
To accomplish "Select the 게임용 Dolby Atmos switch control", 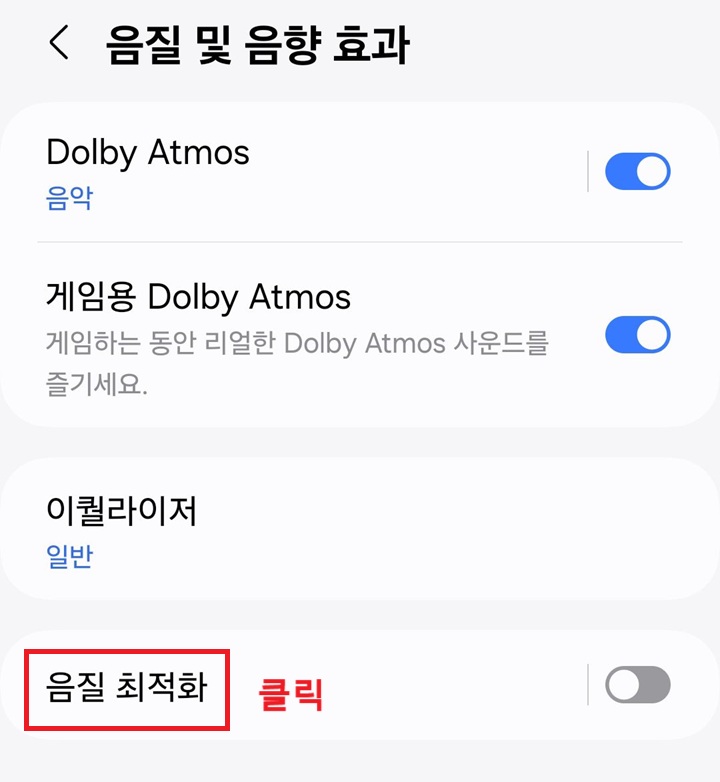I will 638,335.
